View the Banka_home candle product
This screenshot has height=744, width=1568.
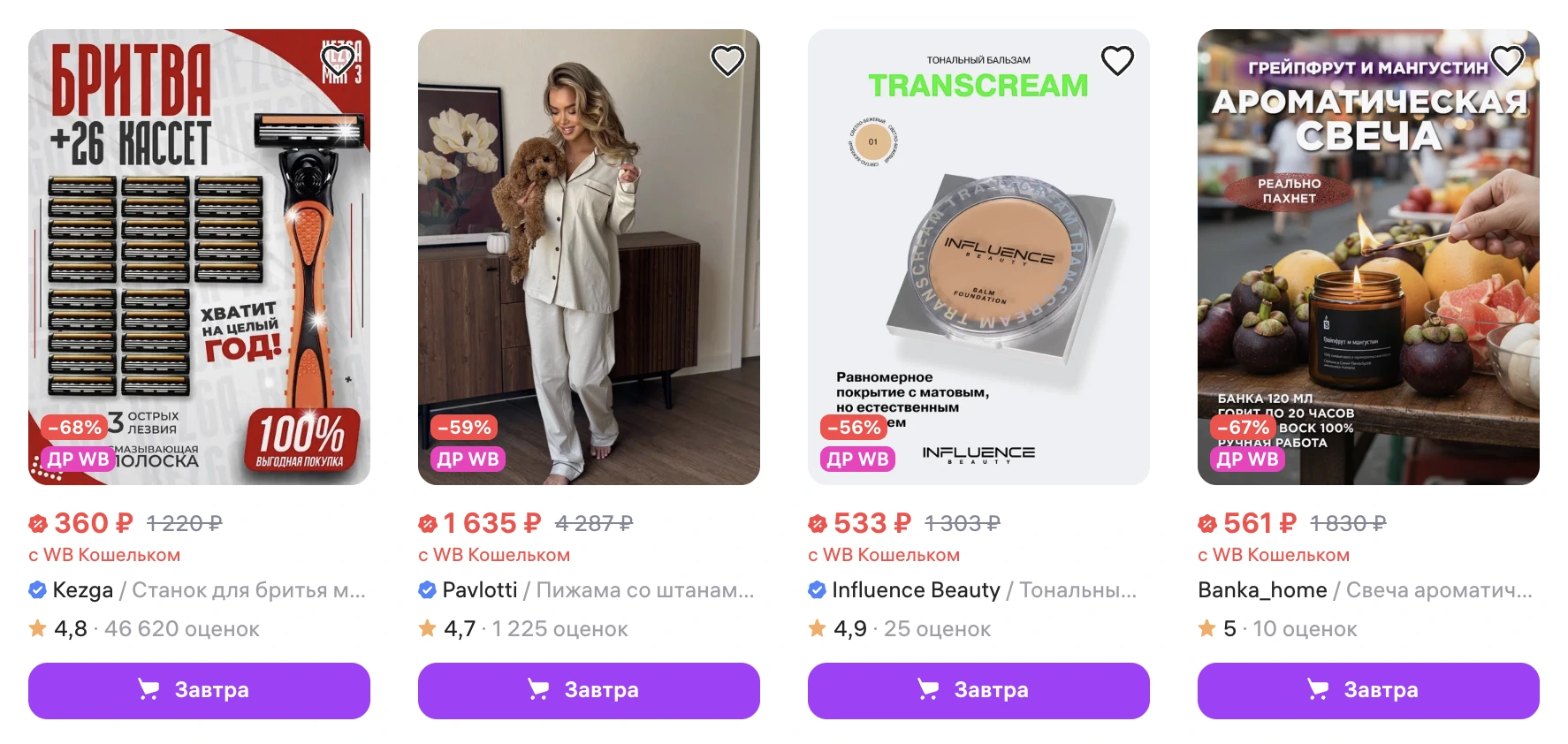[1368, 256]
